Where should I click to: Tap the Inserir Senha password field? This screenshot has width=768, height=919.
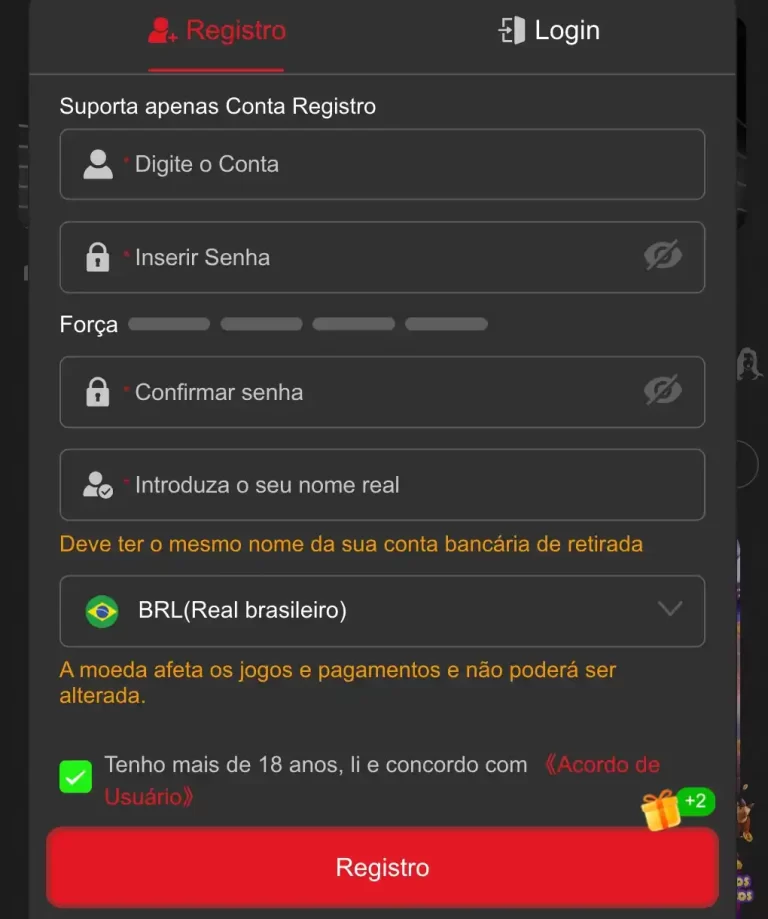click(x=380, y=257)
